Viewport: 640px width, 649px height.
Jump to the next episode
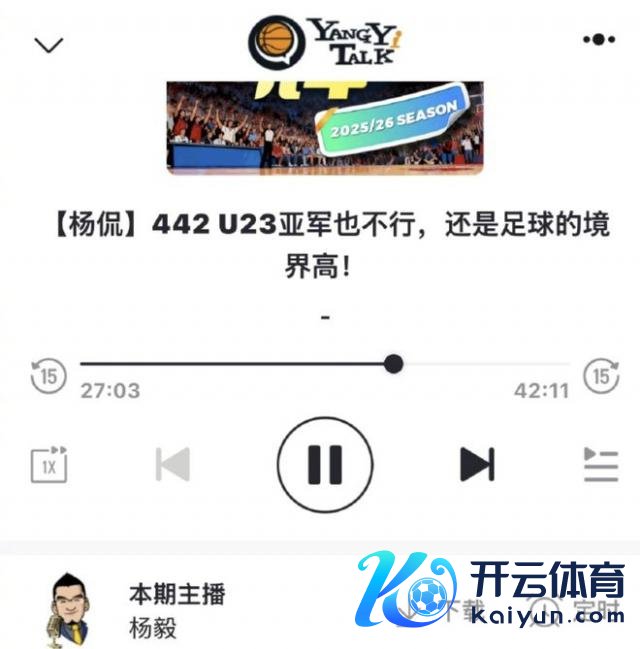(477, 464)
